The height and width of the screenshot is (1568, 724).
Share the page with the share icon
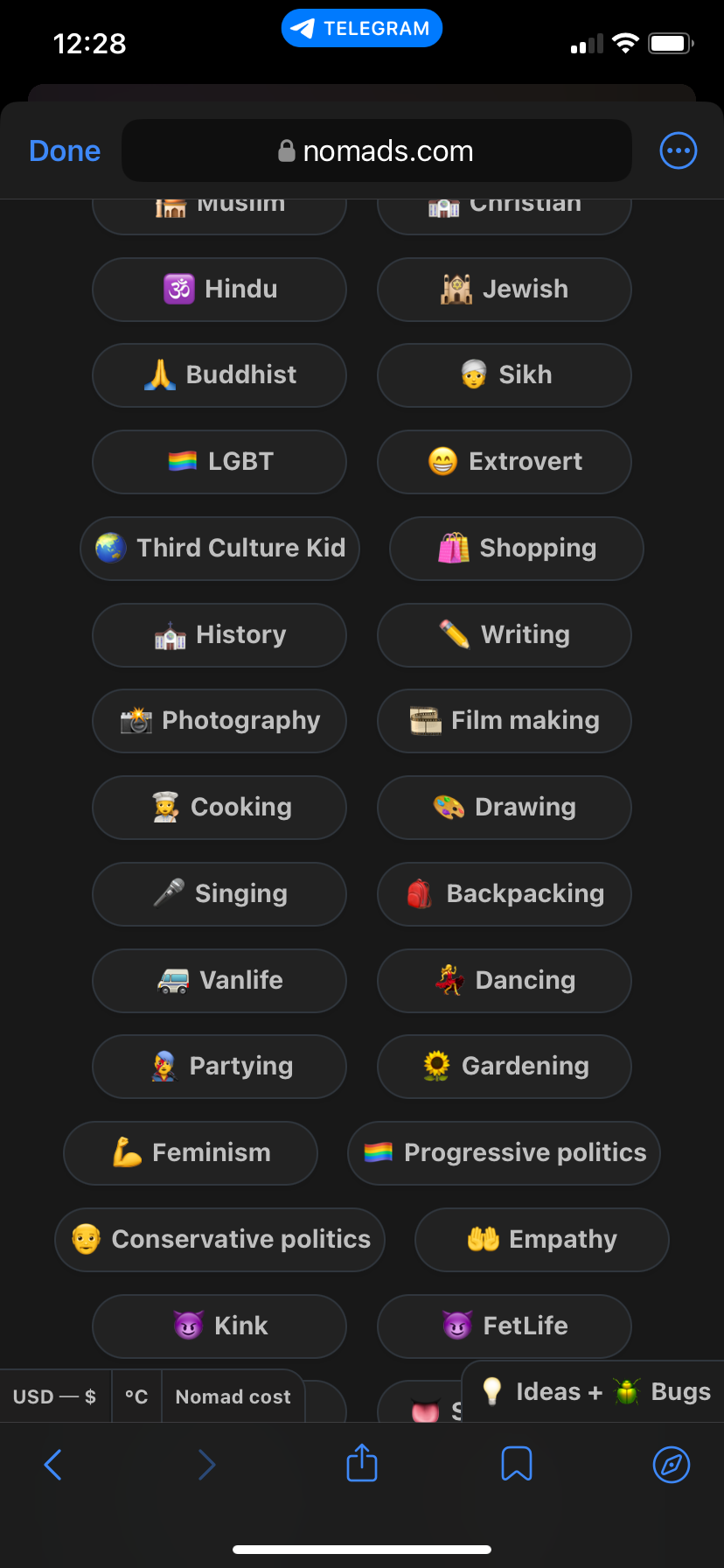(362, 1464)
